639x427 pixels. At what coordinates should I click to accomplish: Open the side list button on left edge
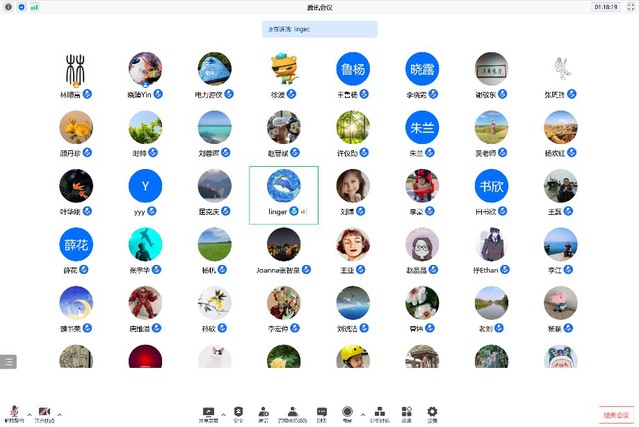tap(8, 361)
